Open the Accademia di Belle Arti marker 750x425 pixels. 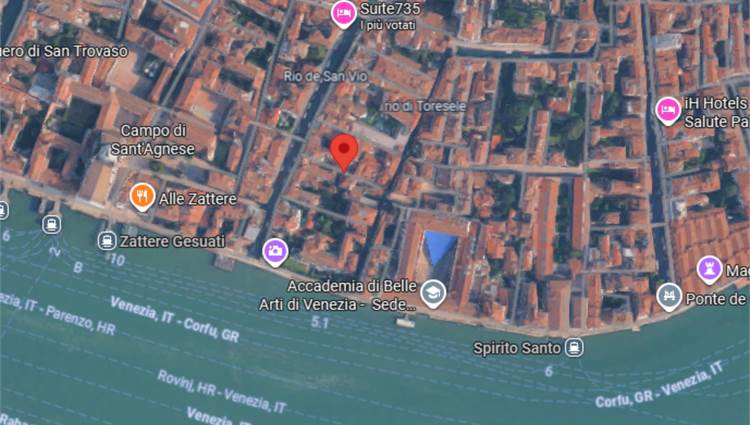tap(432, 291)
